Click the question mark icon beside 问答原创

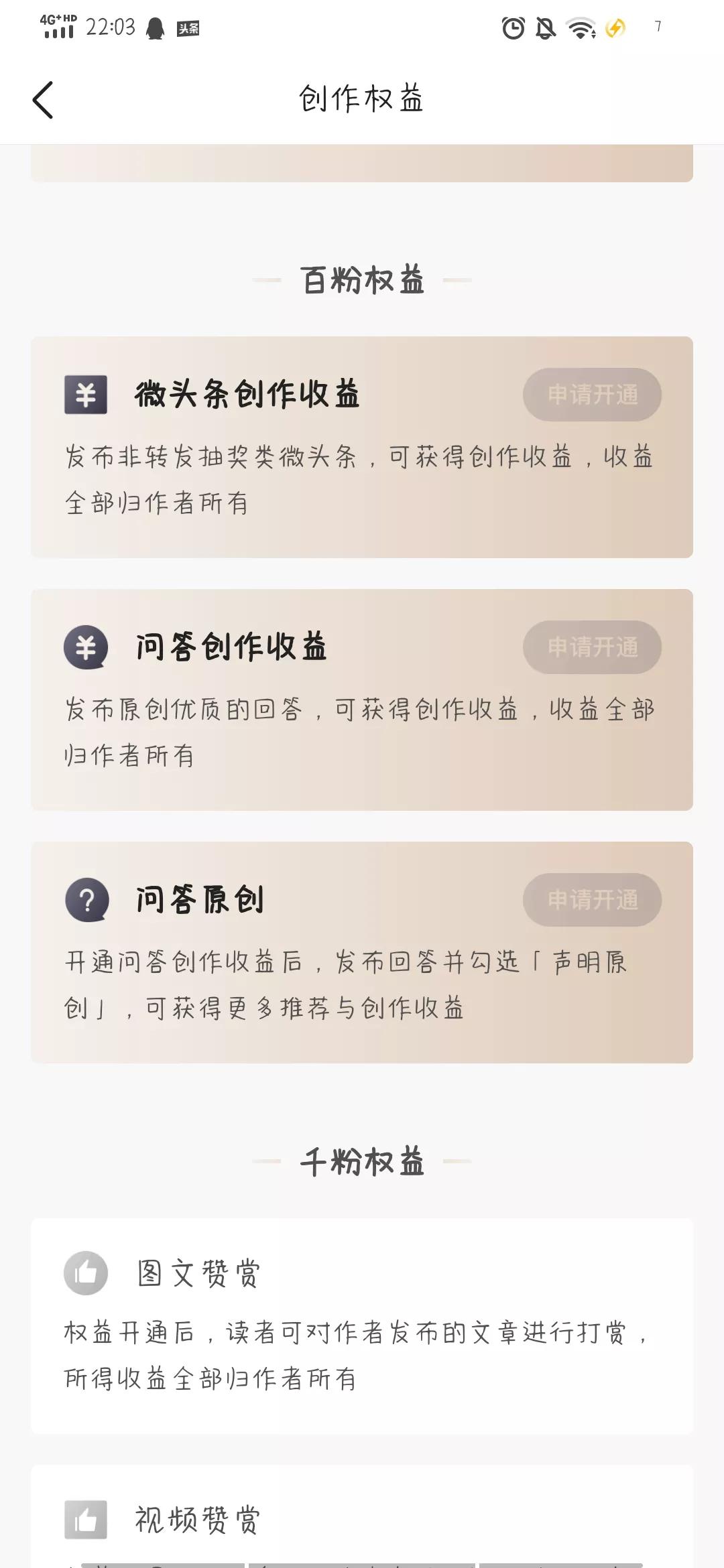tap(86, 901)
